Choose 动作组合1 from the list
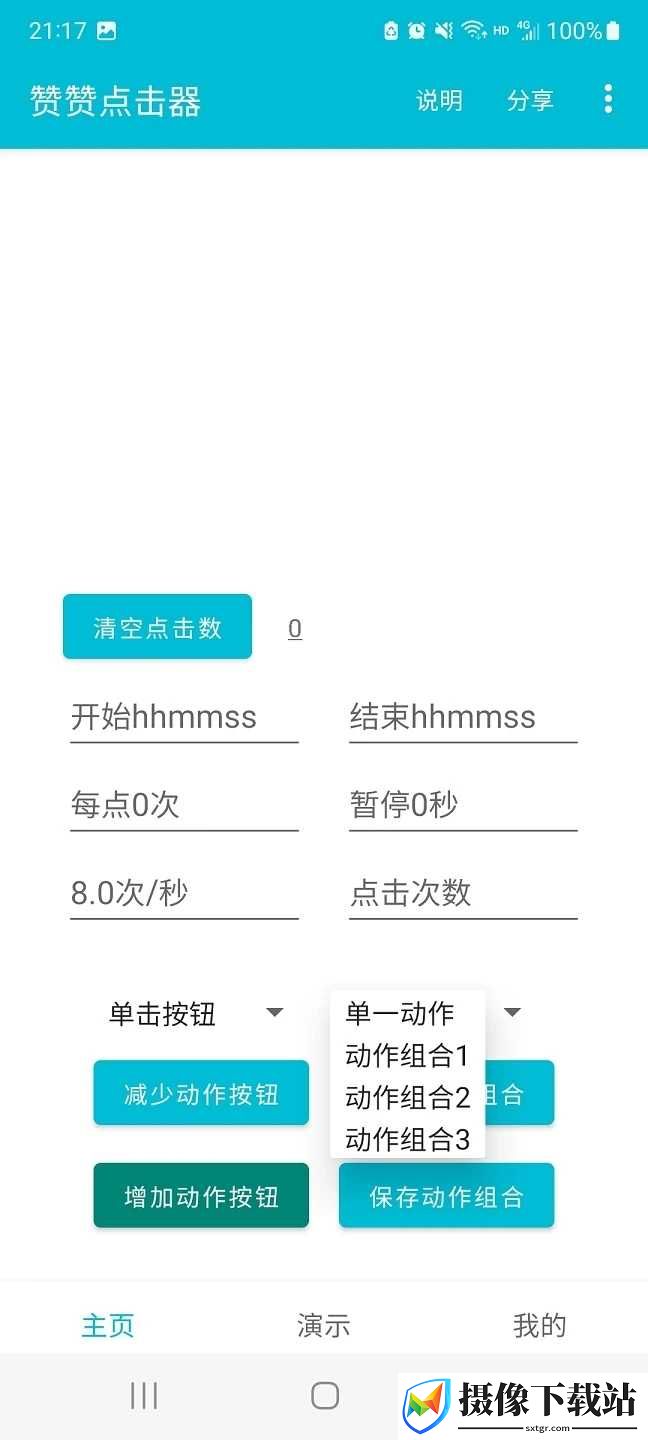Viewport: 648px width, 1440px height. [x=407, y=1055]
